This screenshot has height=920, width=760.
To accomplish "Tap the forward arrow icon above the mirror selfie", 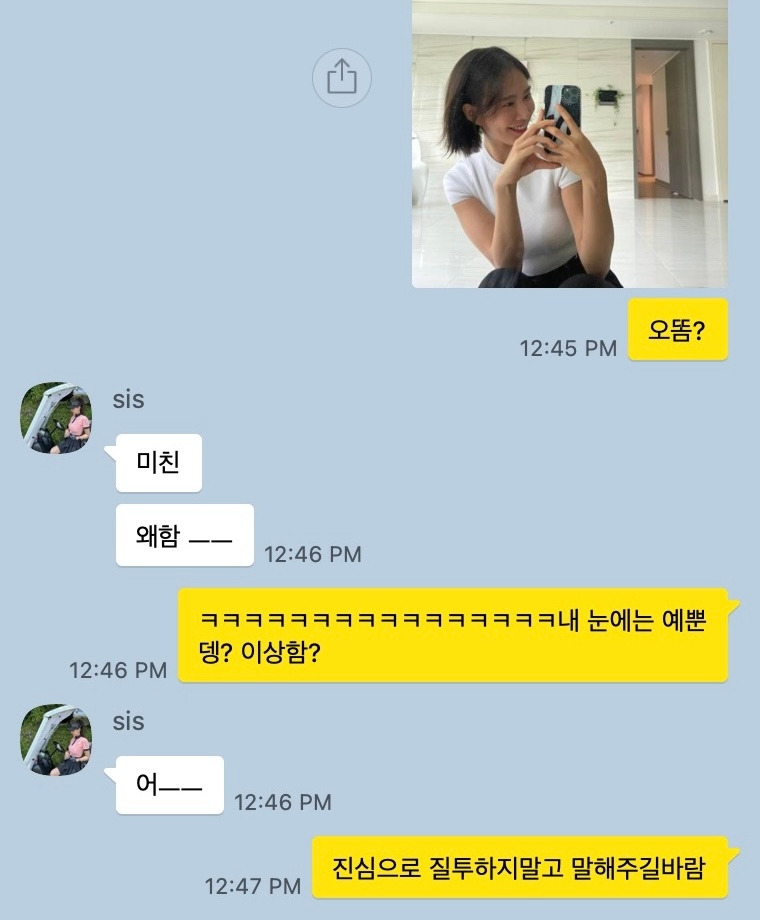I will 343,79.
